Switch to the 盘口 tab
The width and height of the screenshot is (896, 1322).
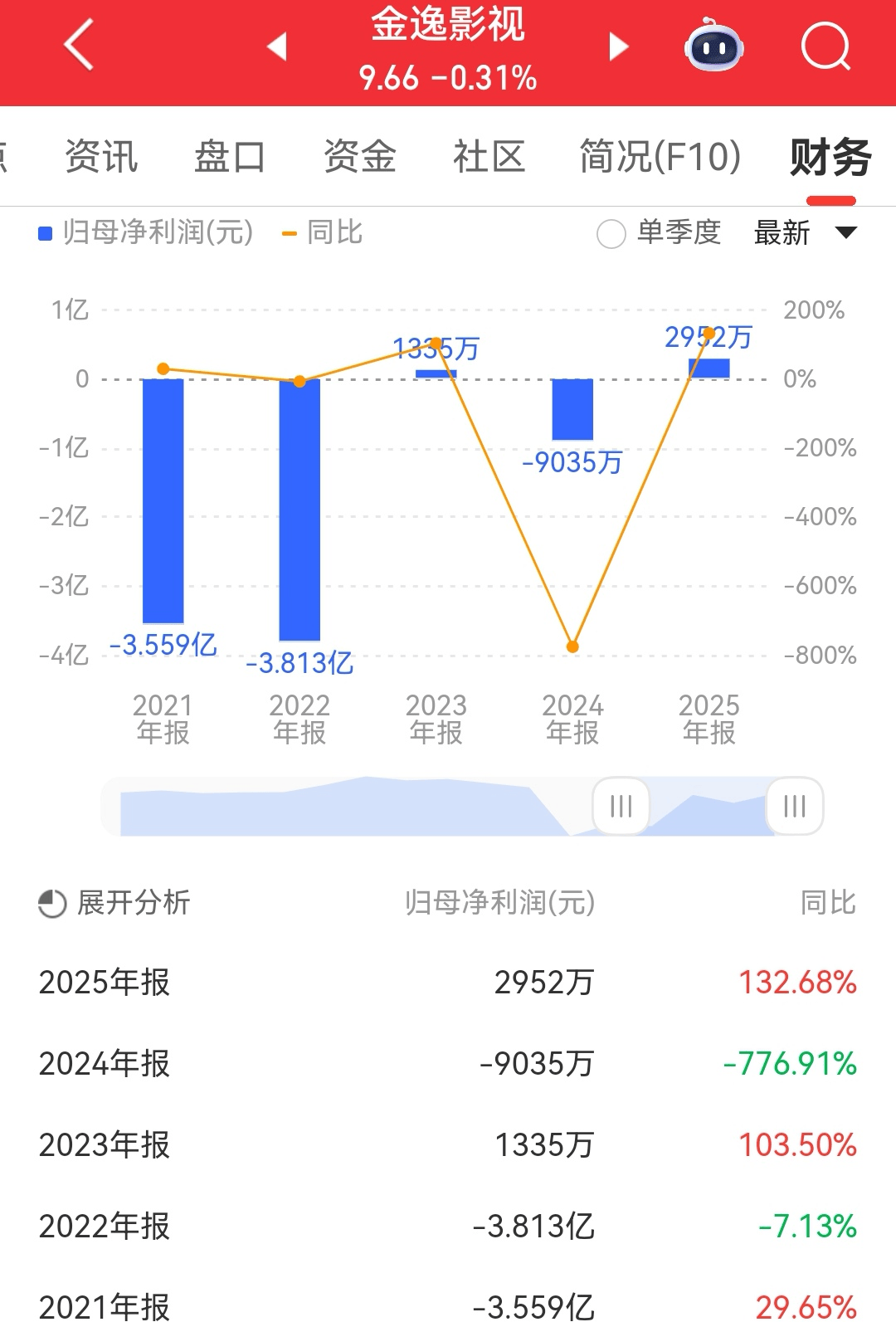(x=230, y=157)
